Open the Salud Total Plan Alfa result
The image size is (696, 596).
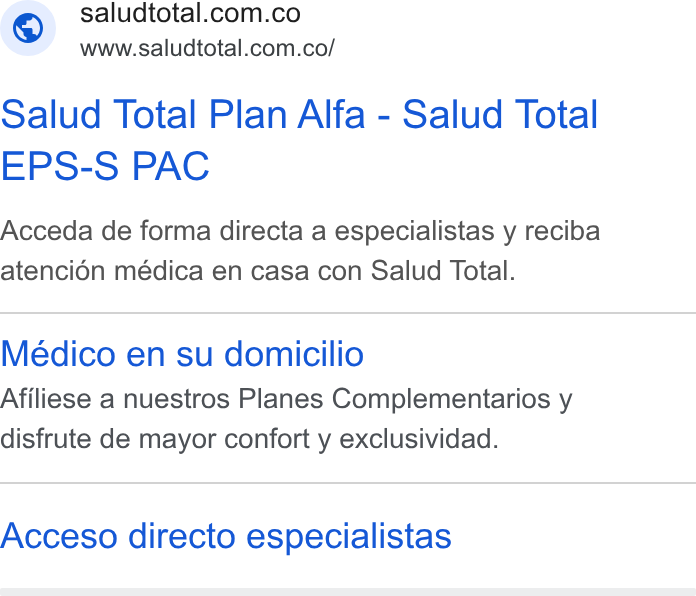300,140
